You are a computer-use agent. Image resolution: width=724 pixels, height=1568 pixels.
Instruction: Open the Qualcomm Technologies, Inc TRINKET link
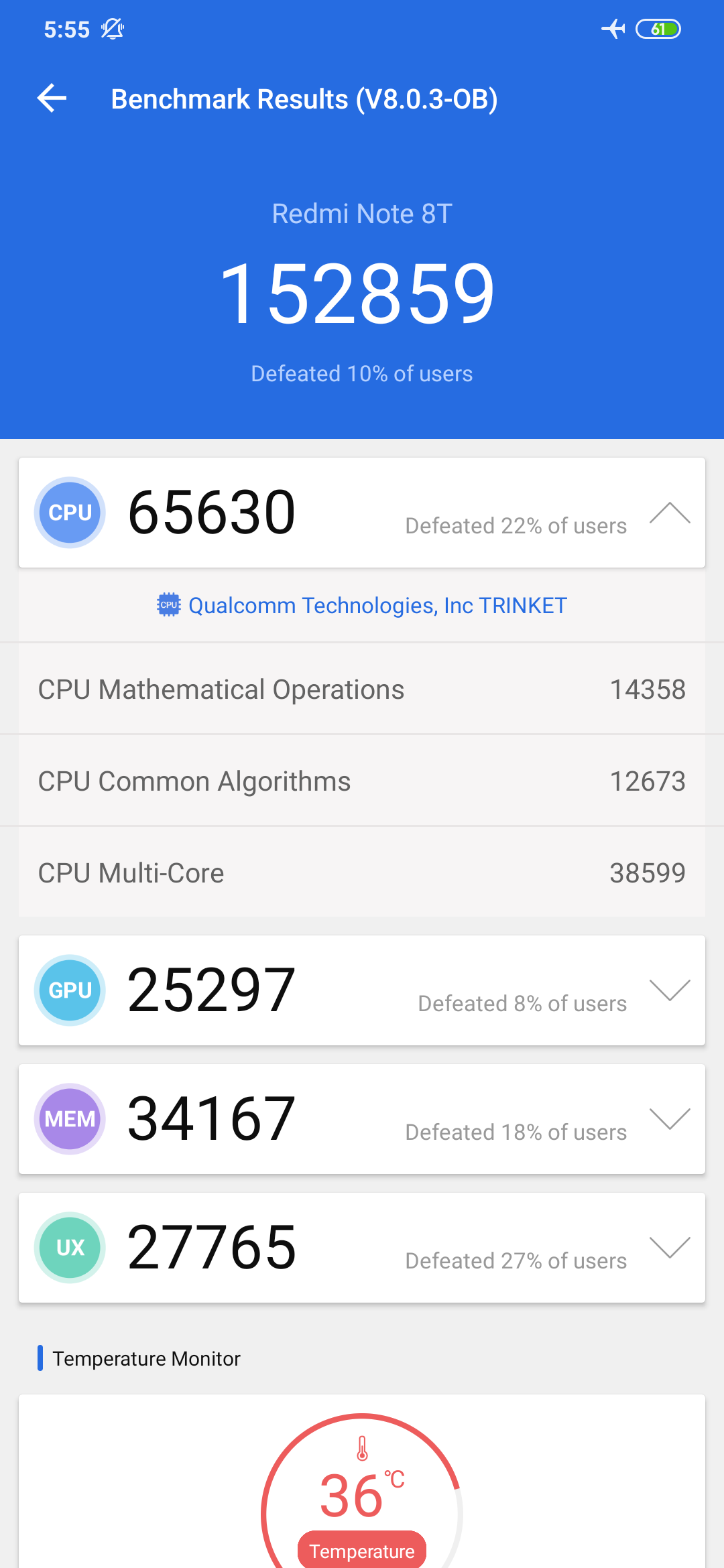(x=377, y=605)
